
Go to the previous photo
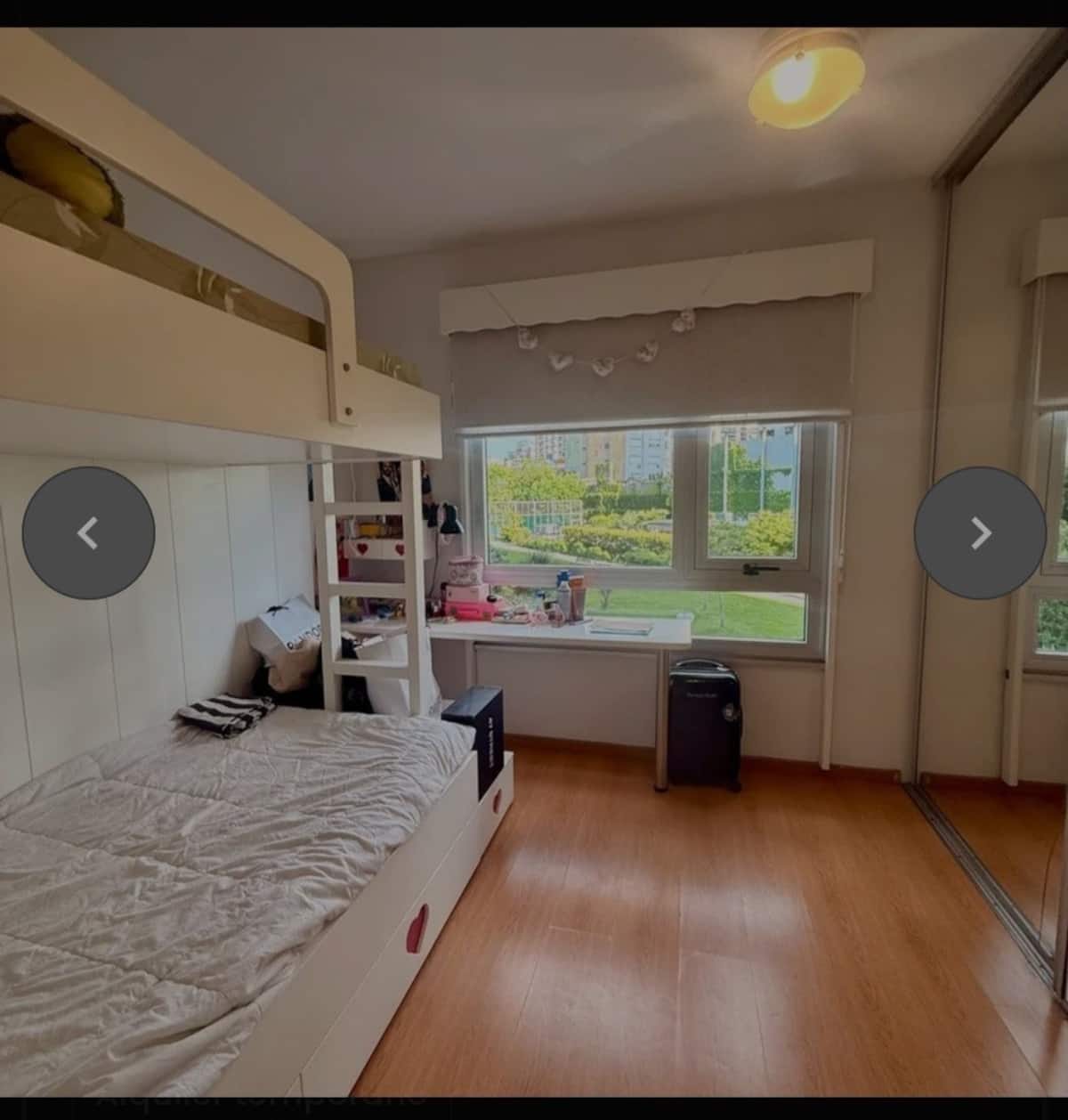(88, 532)
